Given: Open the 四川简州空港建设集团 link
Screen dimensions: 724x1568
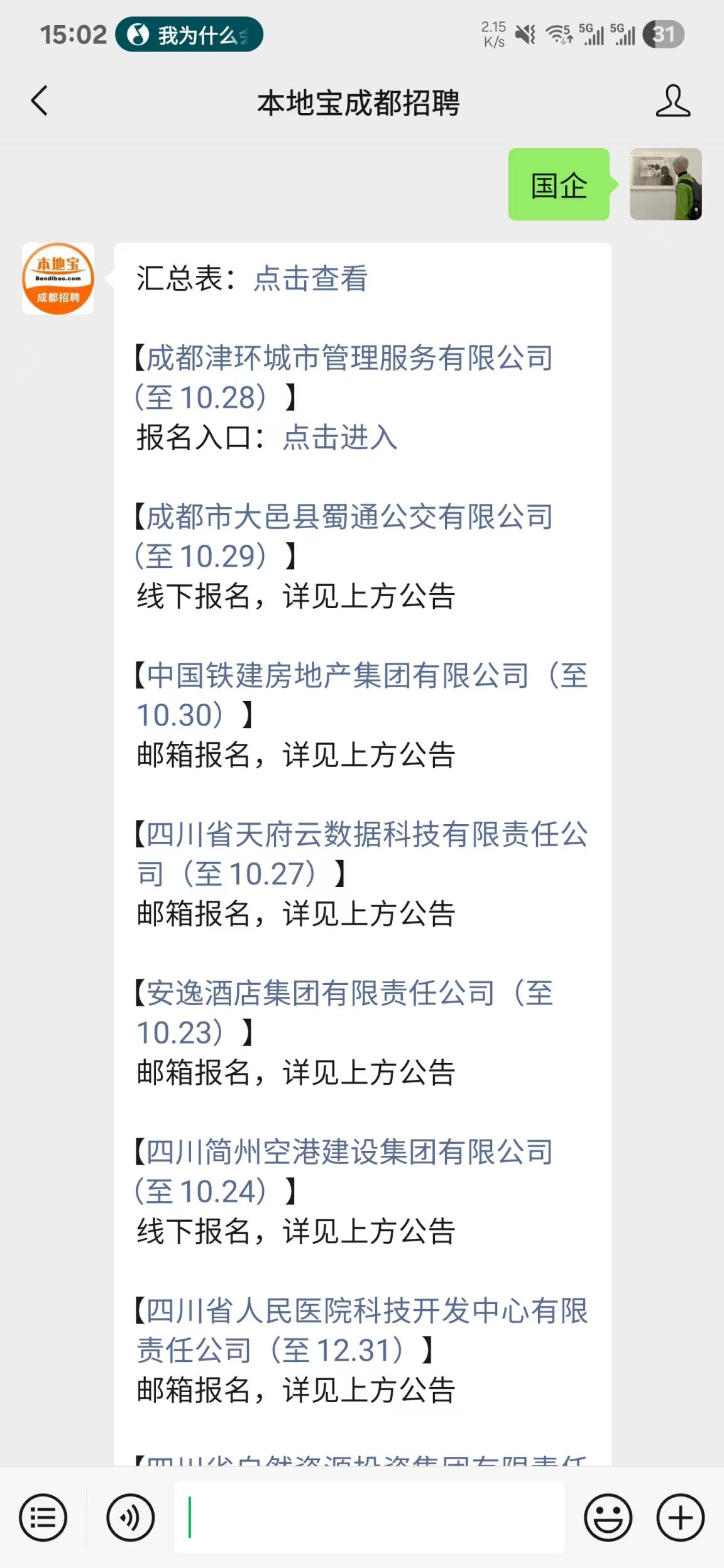Looking at the screenshot, I should coord(349,1153).
